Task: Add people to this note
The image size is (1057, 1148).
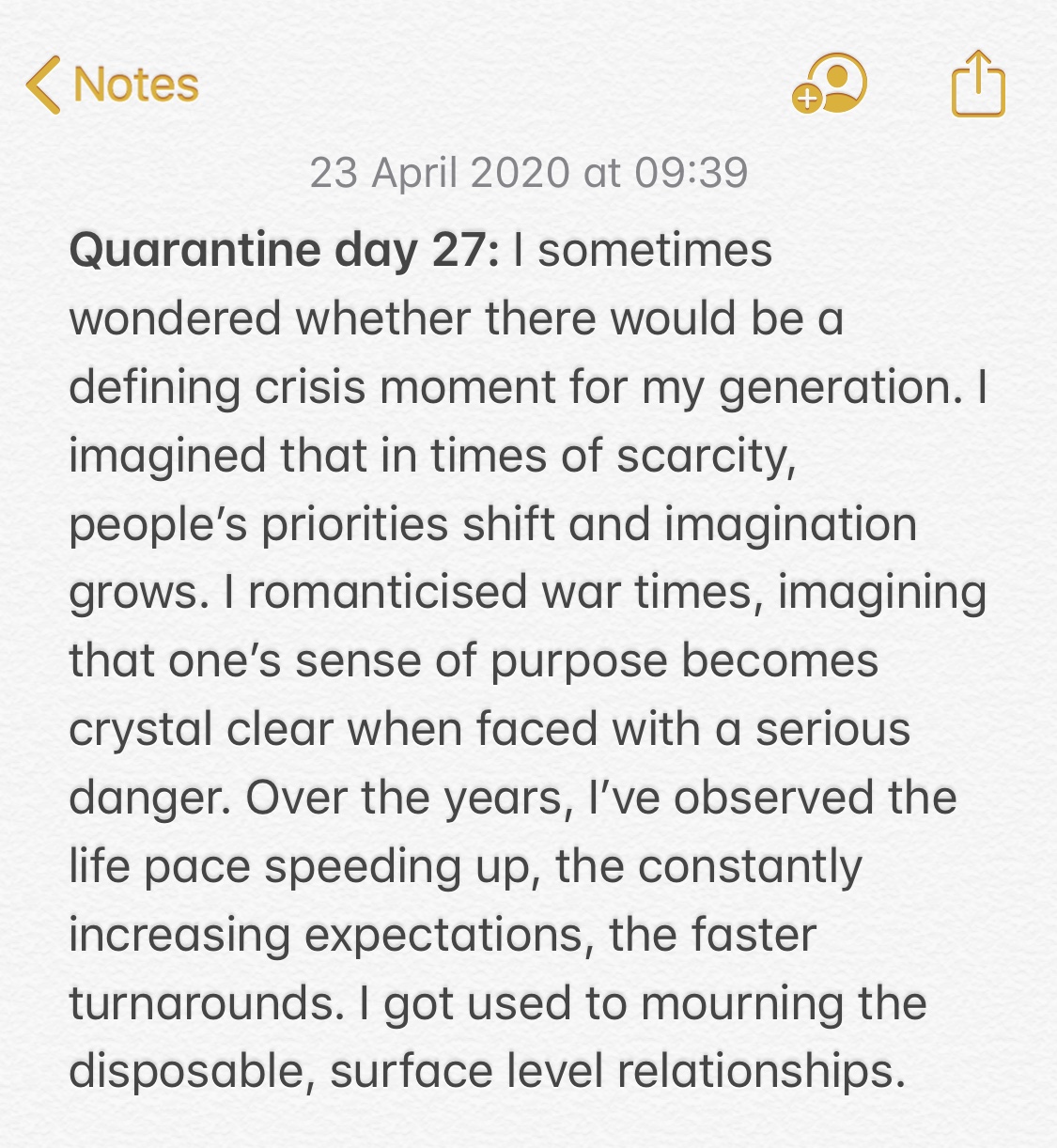Action: pyautogui.click(x=830, y=85)
